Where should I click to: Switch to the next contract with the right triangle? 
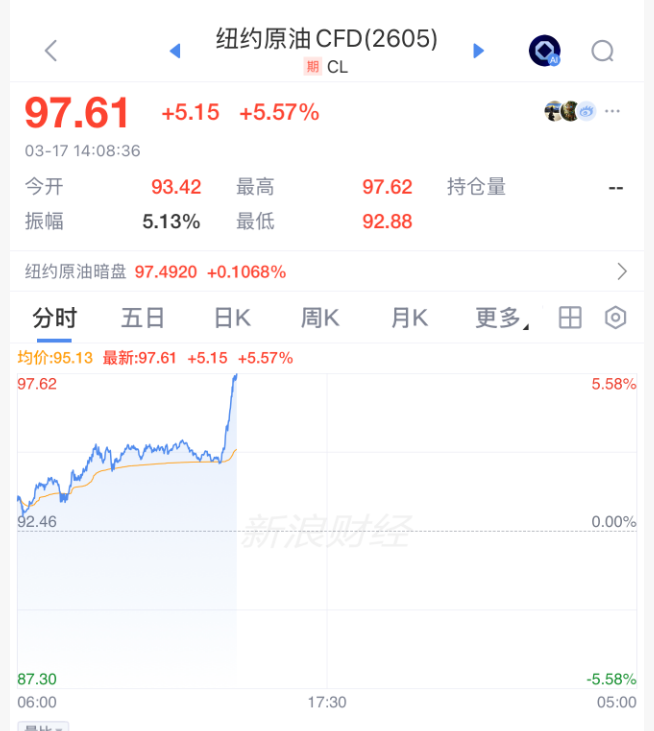478,50
